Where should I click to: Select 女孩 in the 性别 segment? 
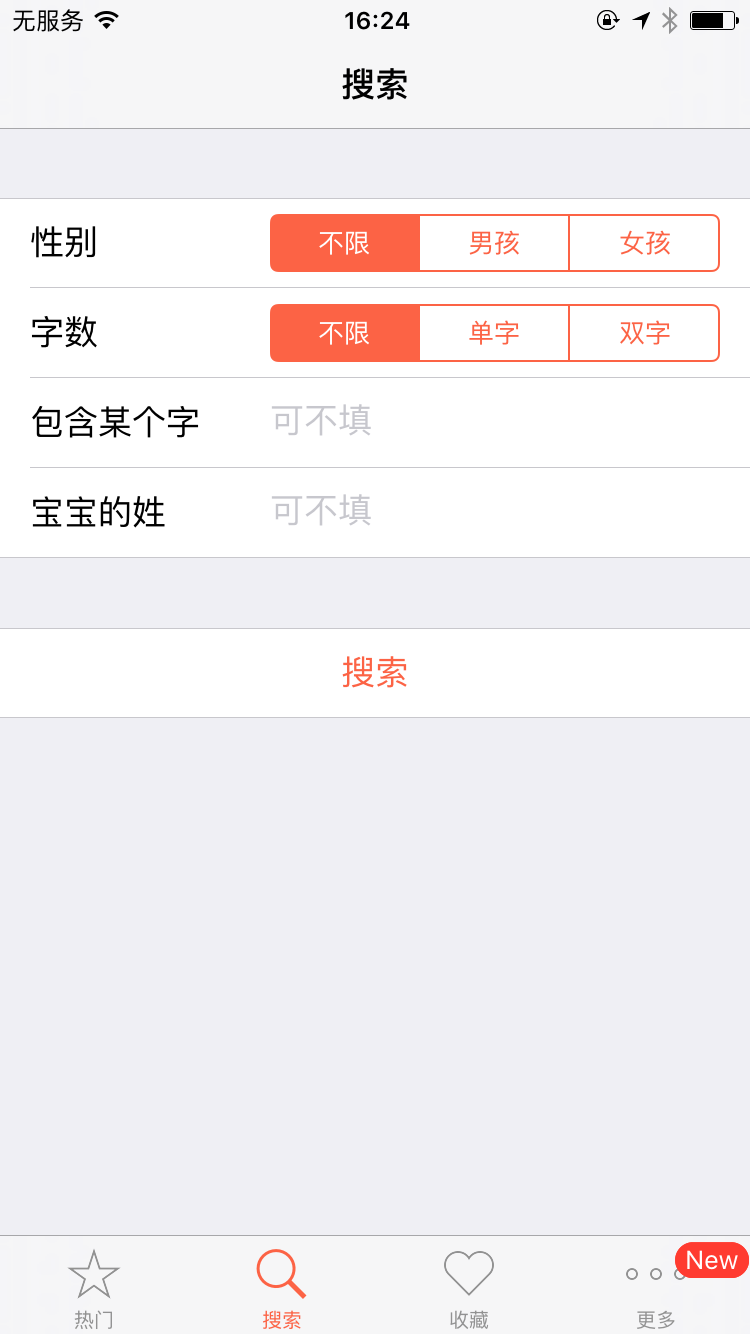pyautogui.click(x=645, y=243)
